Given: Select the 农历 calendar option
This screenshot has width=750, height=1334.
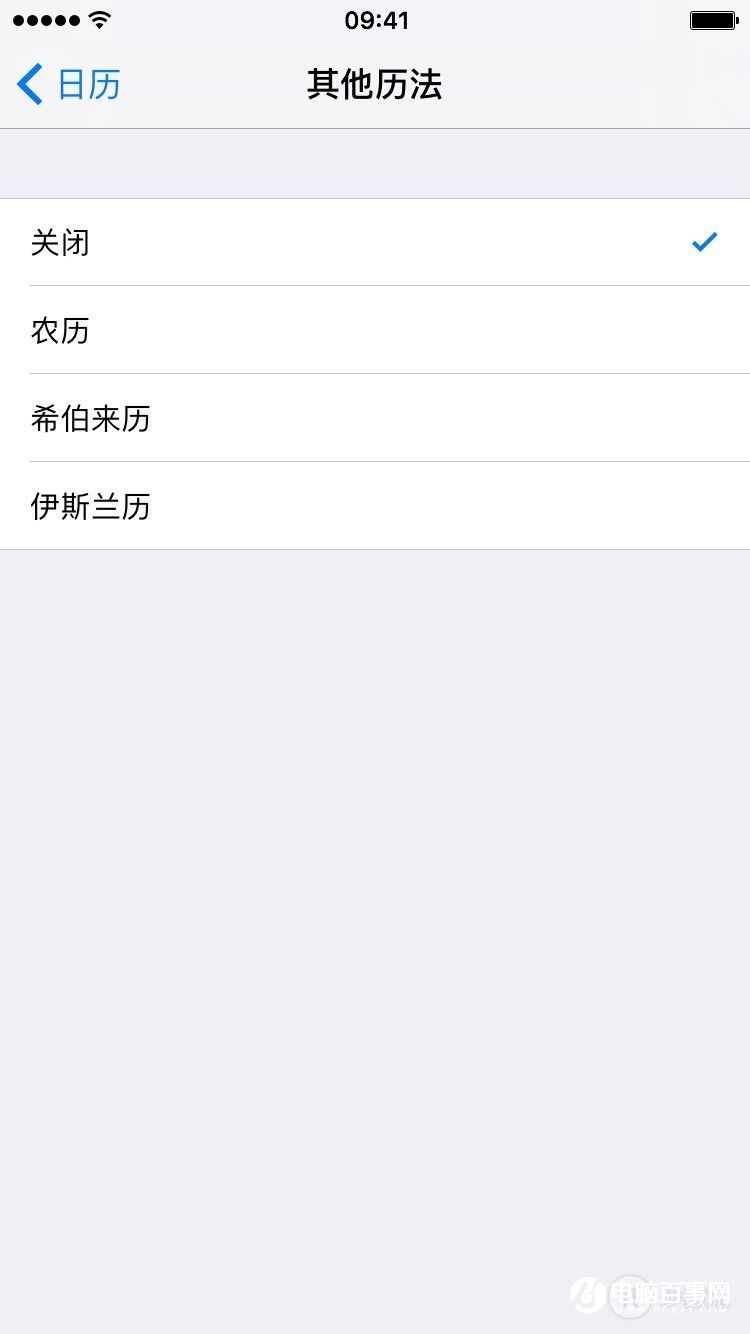Looking at the screenshot, I should (375, 330).
